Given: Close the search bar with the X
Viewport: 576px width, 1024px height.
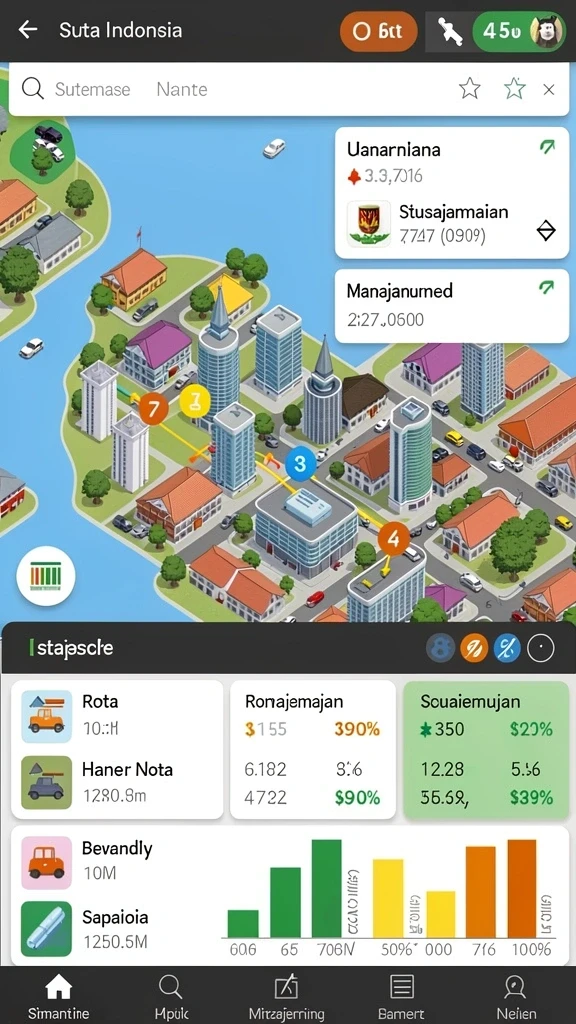Looking at the screenshot, I should pyautogui.click(x=549, y=89).
